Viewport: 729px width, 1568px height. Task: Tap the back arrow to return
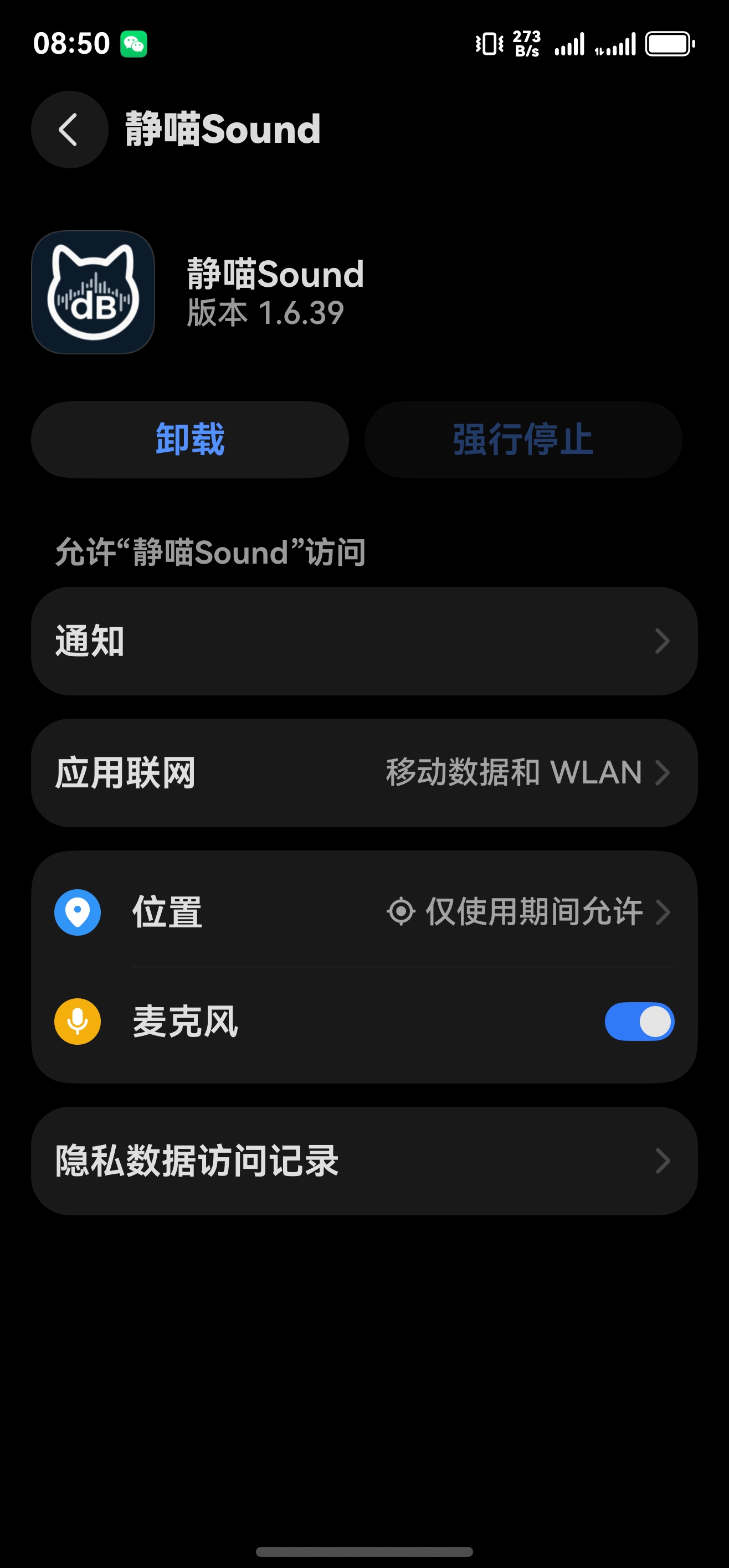(68, 130)
